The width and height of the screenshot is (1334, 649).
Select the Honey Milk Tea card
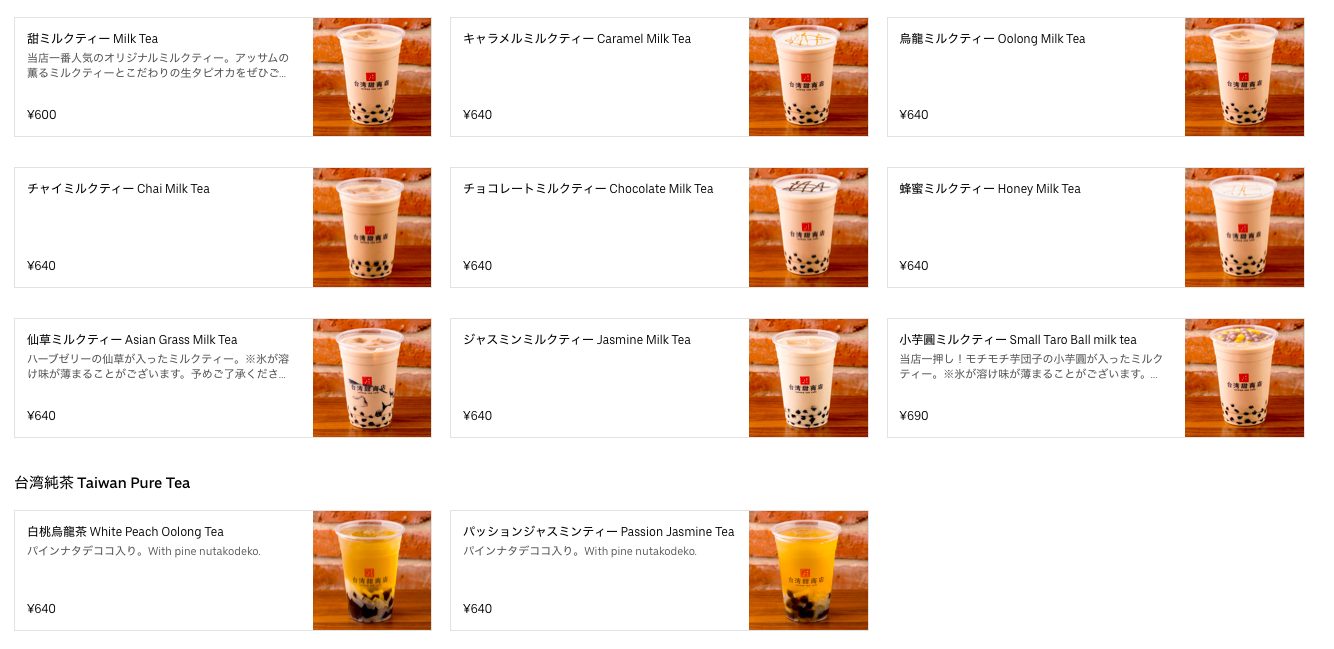click(1094, 227)
